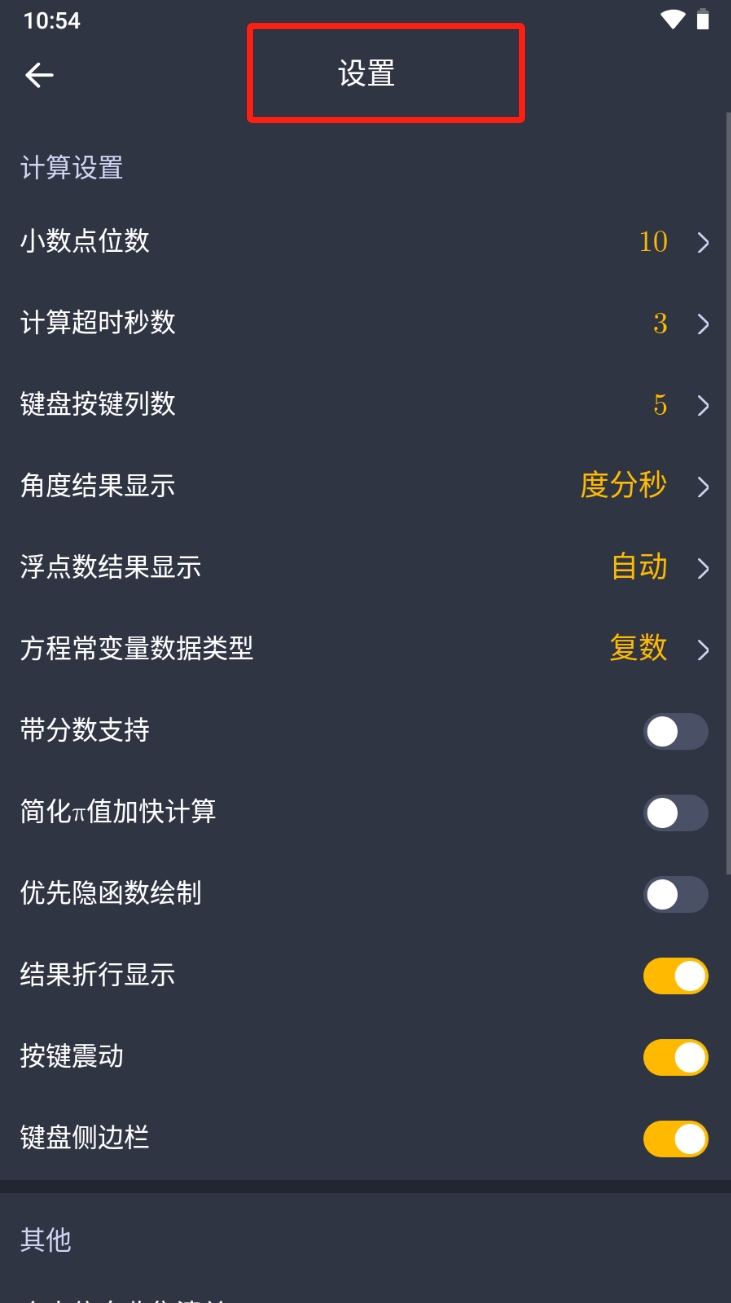Screen dimensions: 731x1303
Task: Turn off 按键震动
Action: tap(675, 1057)
